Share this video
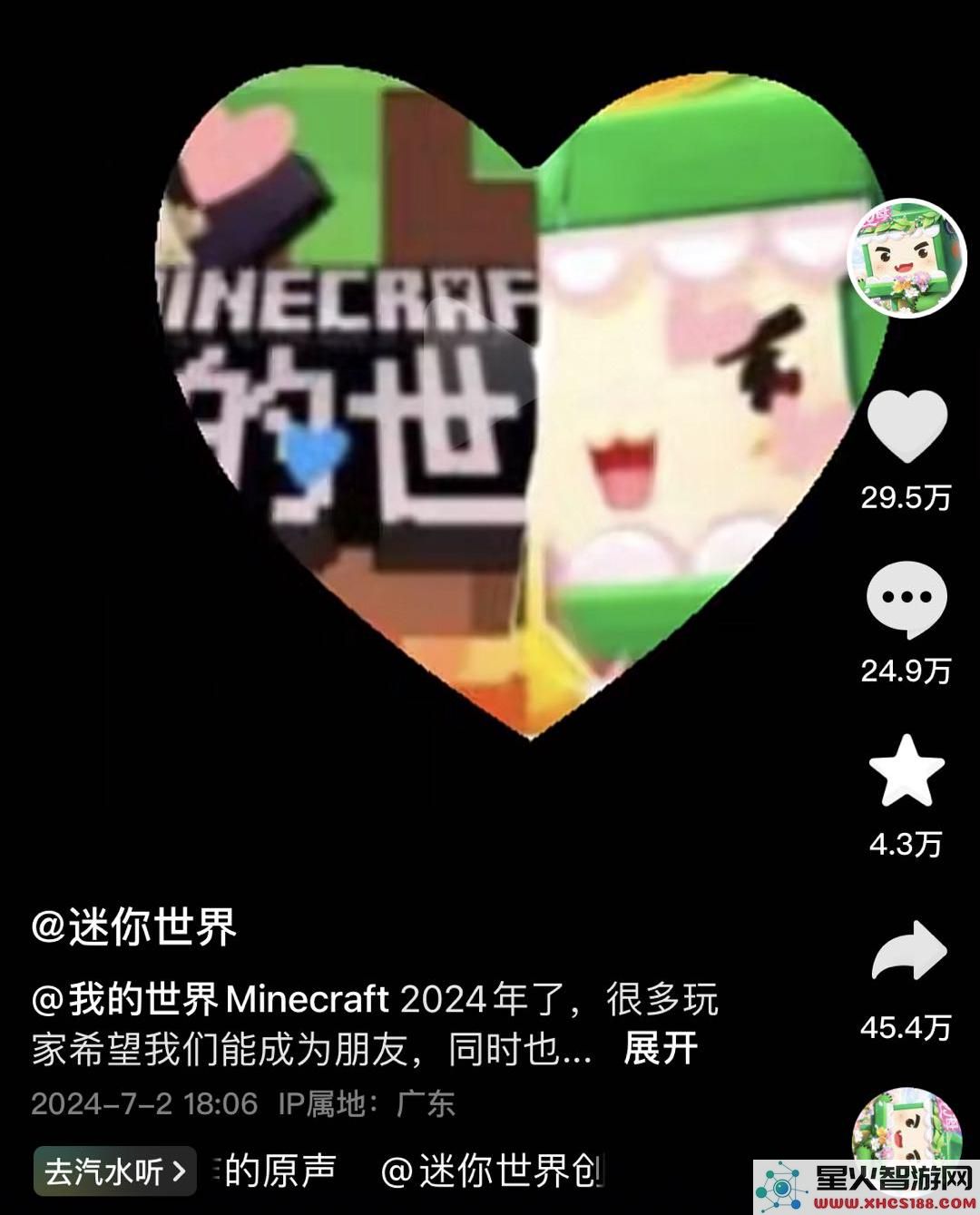 908,951
